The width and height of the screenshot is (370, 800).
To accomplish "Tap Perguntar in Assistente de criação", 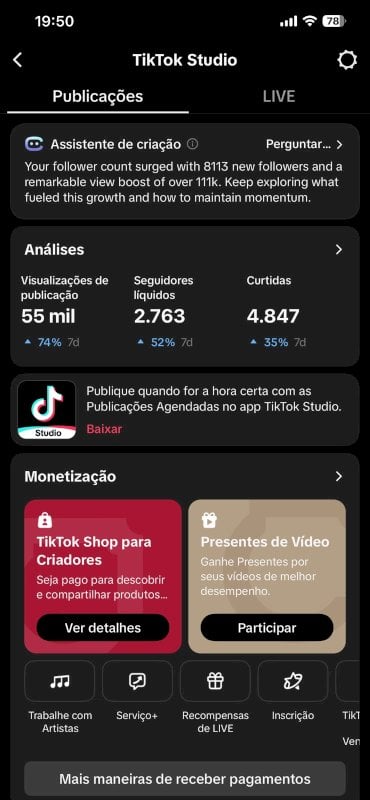I will (x=304, y=144).
